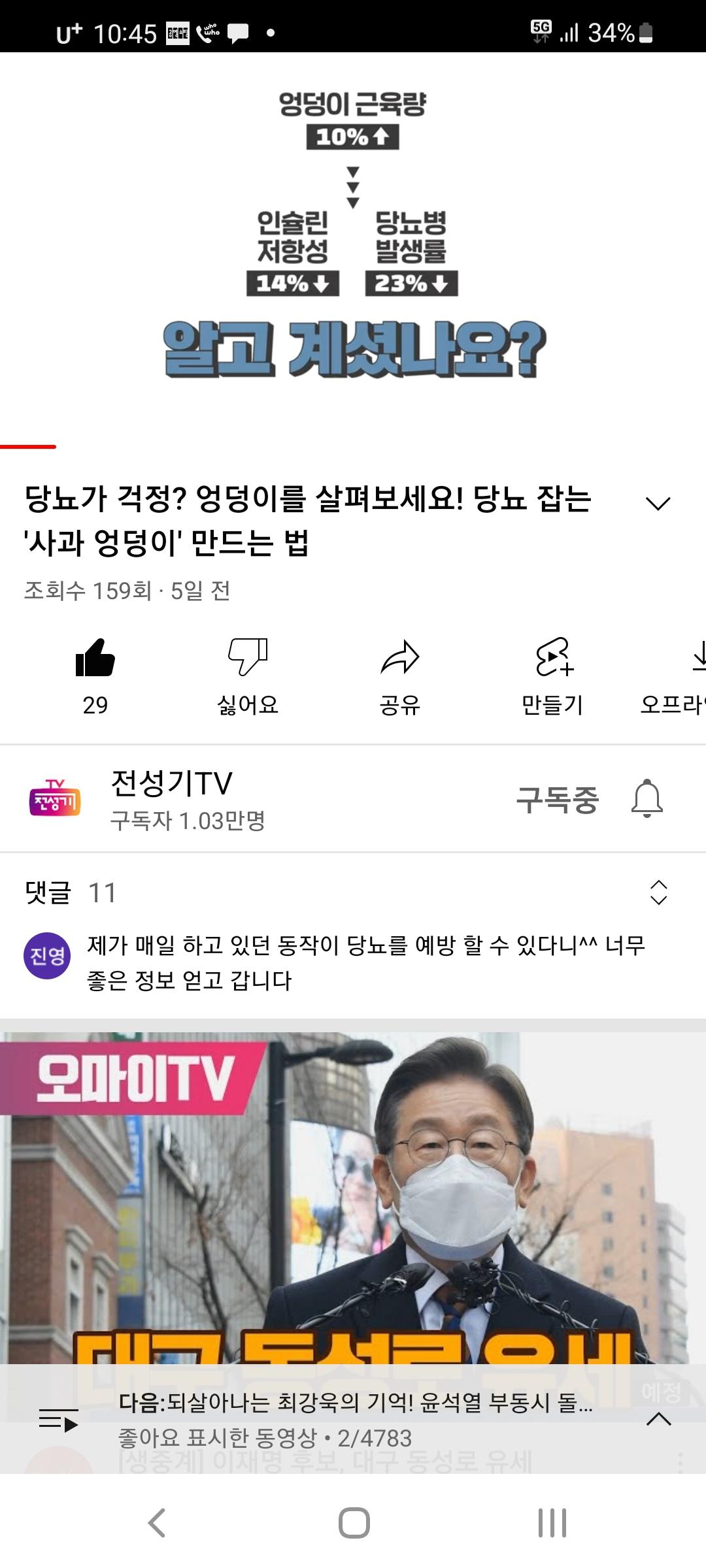This screenshot has height=1568, width=706.
Task: Expand the 좋아요 표시한 동영상 playlist panel
Action: pos(658,1419)
